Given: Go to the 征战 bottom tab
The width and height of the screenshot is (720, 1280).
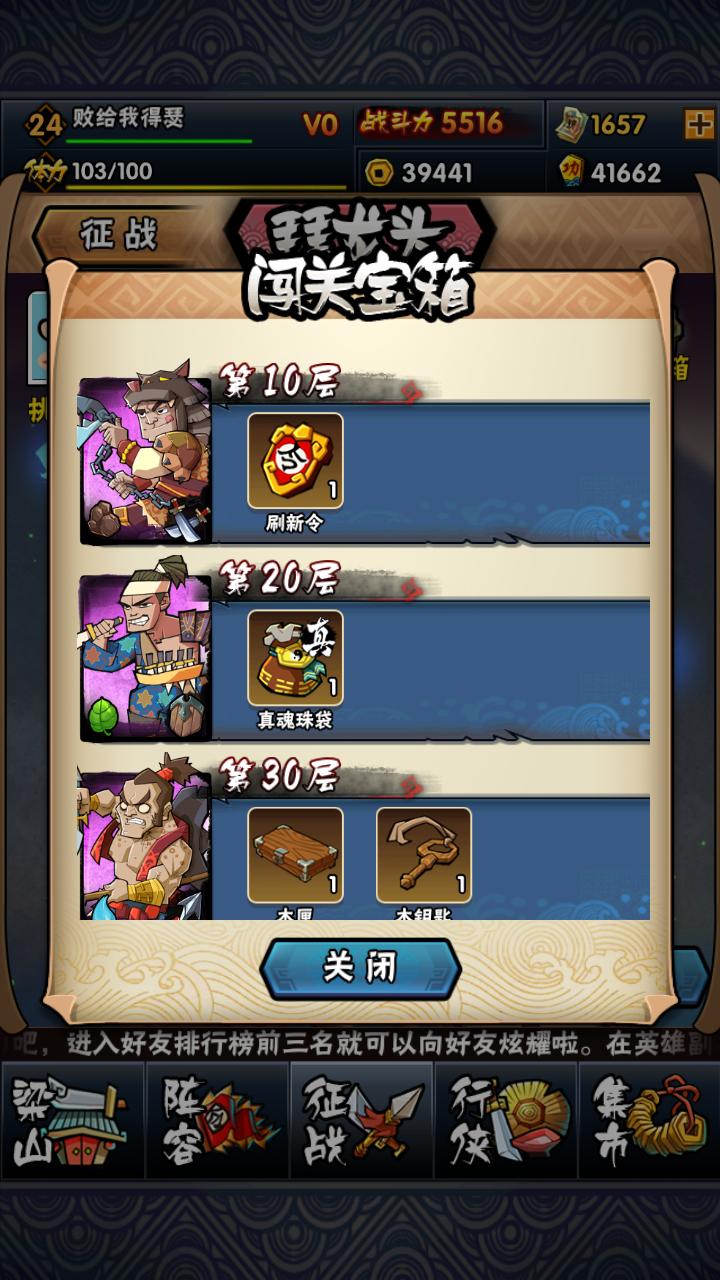Looking at the screenshot, I should click(x=361, y=1120).
